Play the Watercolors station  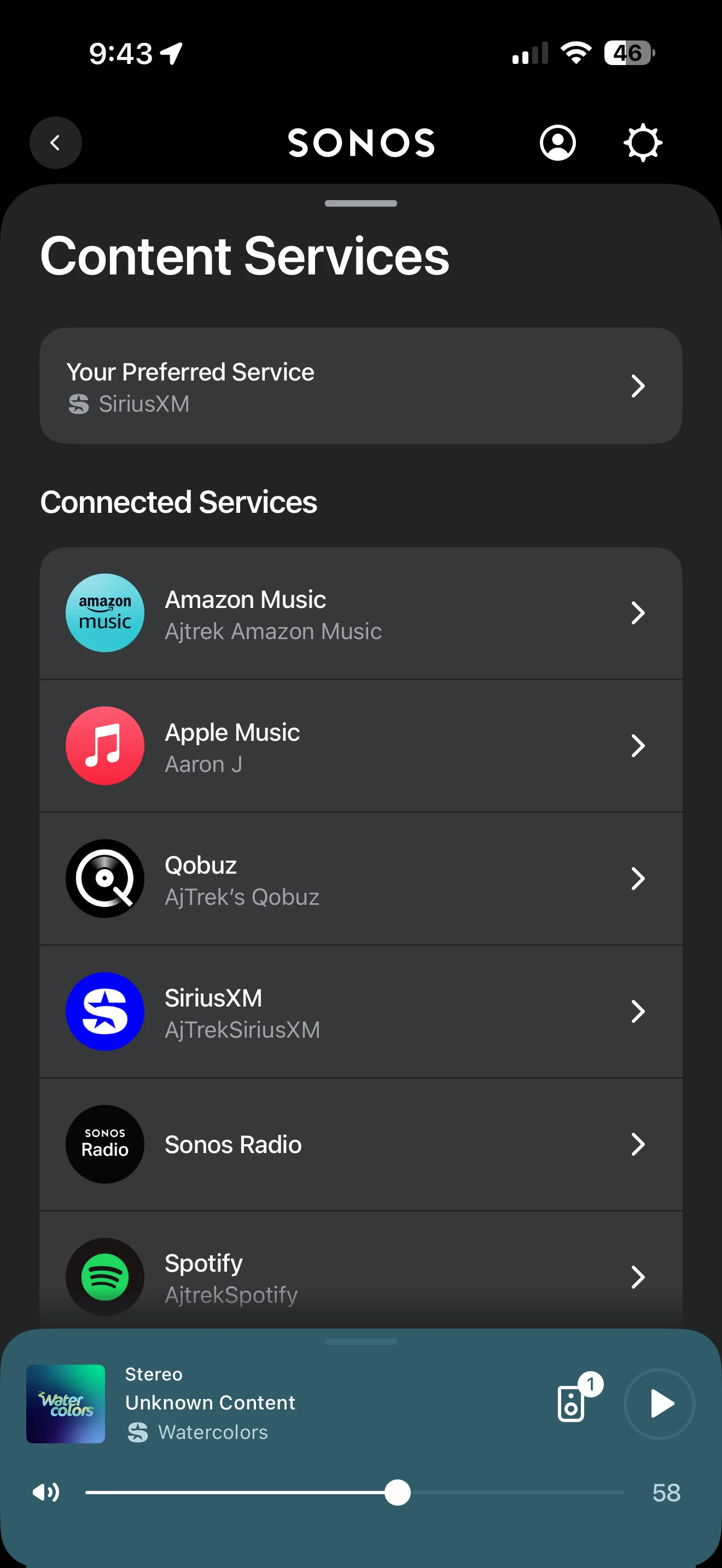[659, 1403]
